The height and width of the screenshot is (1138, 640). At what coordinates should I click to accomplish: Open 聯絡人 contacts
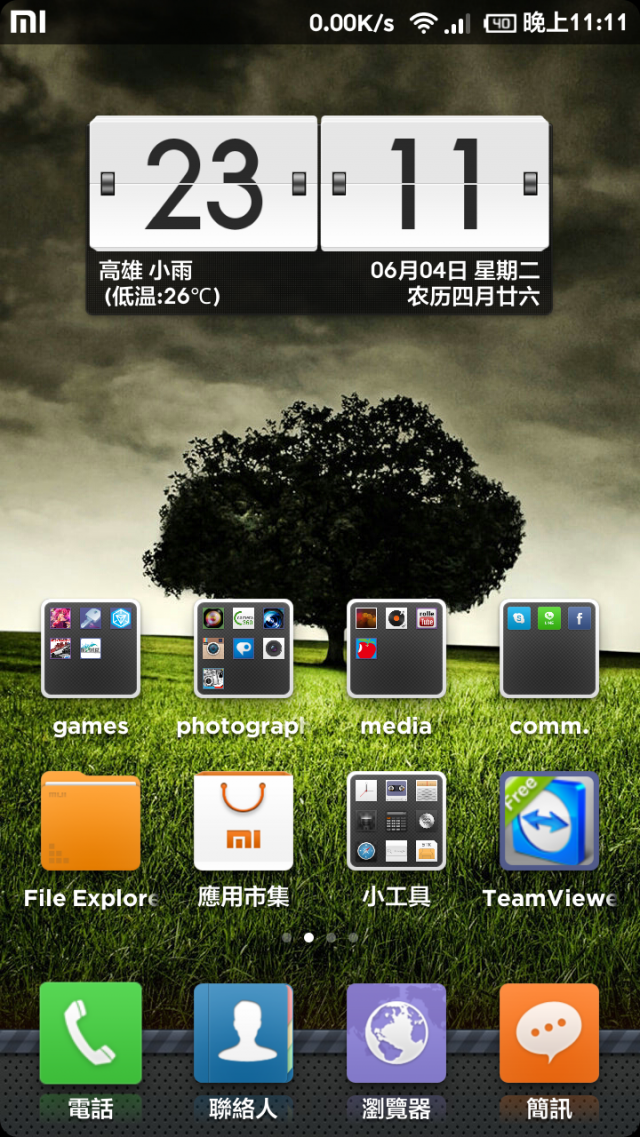(x=243, y=1033)
